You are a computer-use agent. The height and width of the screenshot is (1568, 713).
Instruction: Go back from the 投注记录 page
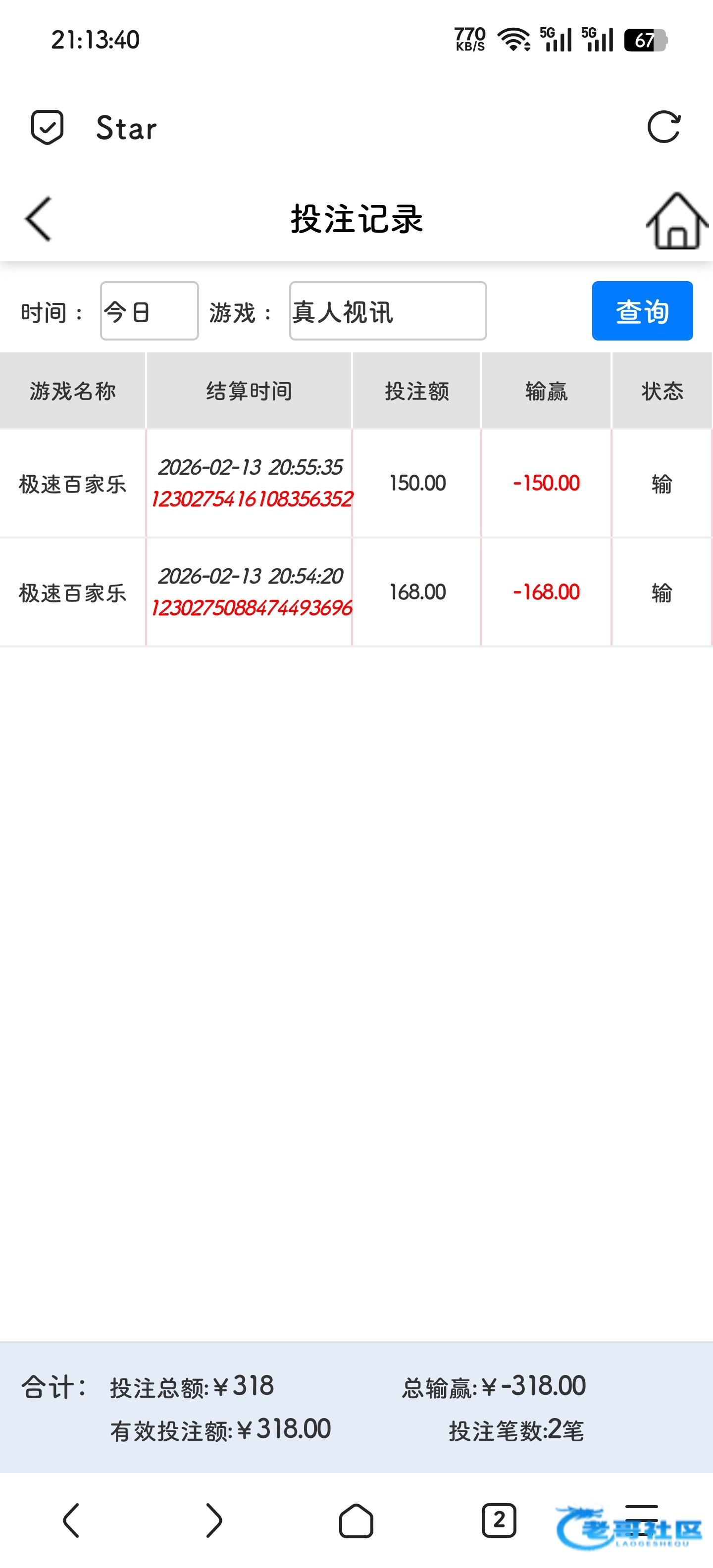[38, 219]
